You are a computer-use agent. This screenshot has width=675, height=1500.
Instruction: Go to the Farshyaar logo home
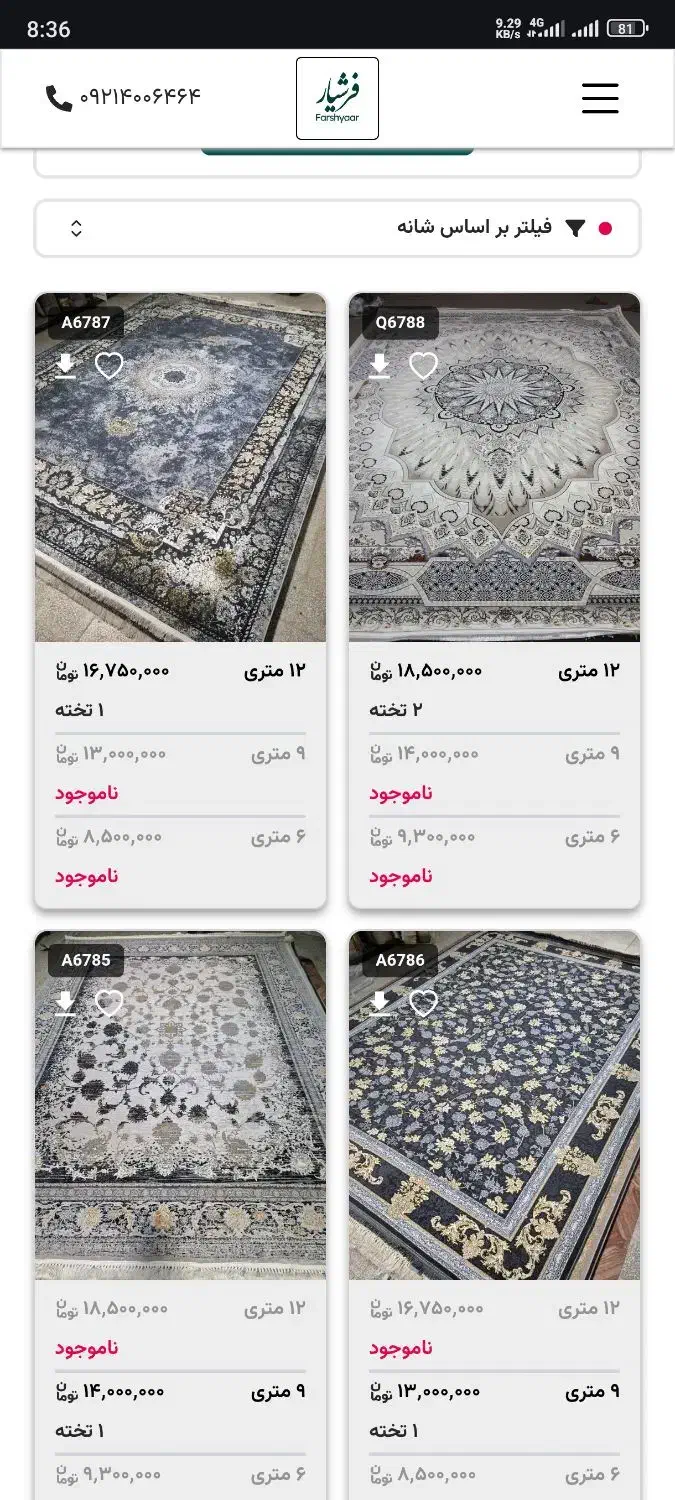click(337, 98)
